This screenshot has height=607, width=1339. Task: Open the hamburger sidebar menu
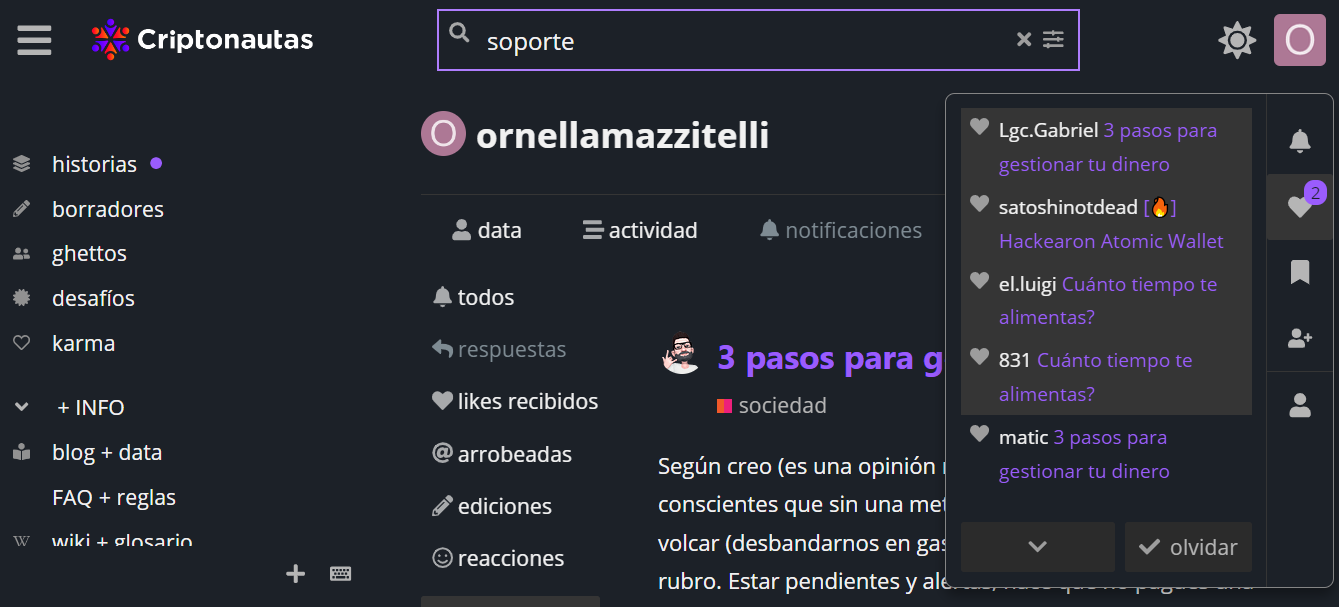[x=34, y=40]
